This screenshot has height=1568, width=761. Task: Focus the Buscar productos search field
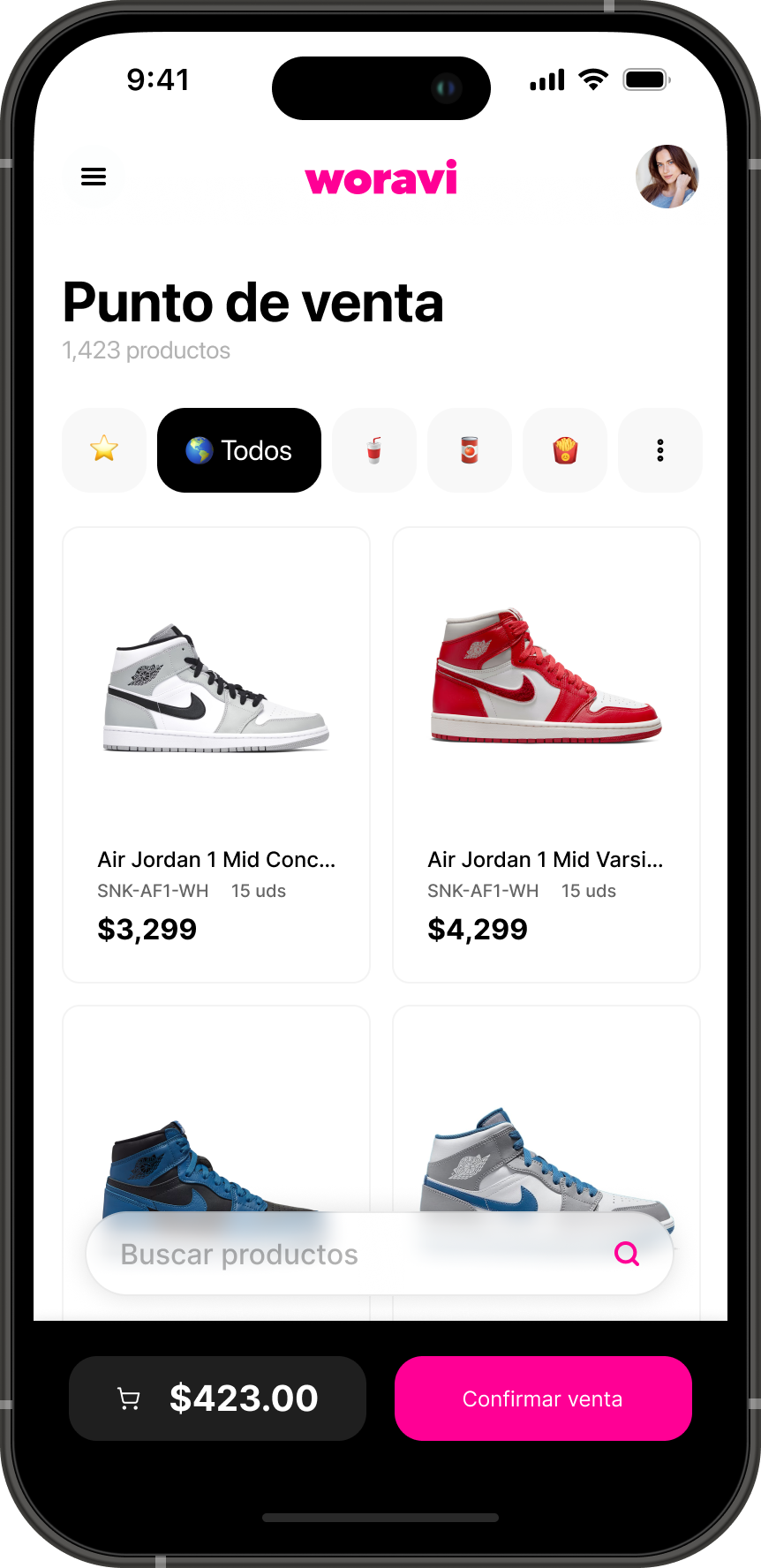pos(353,1255)
